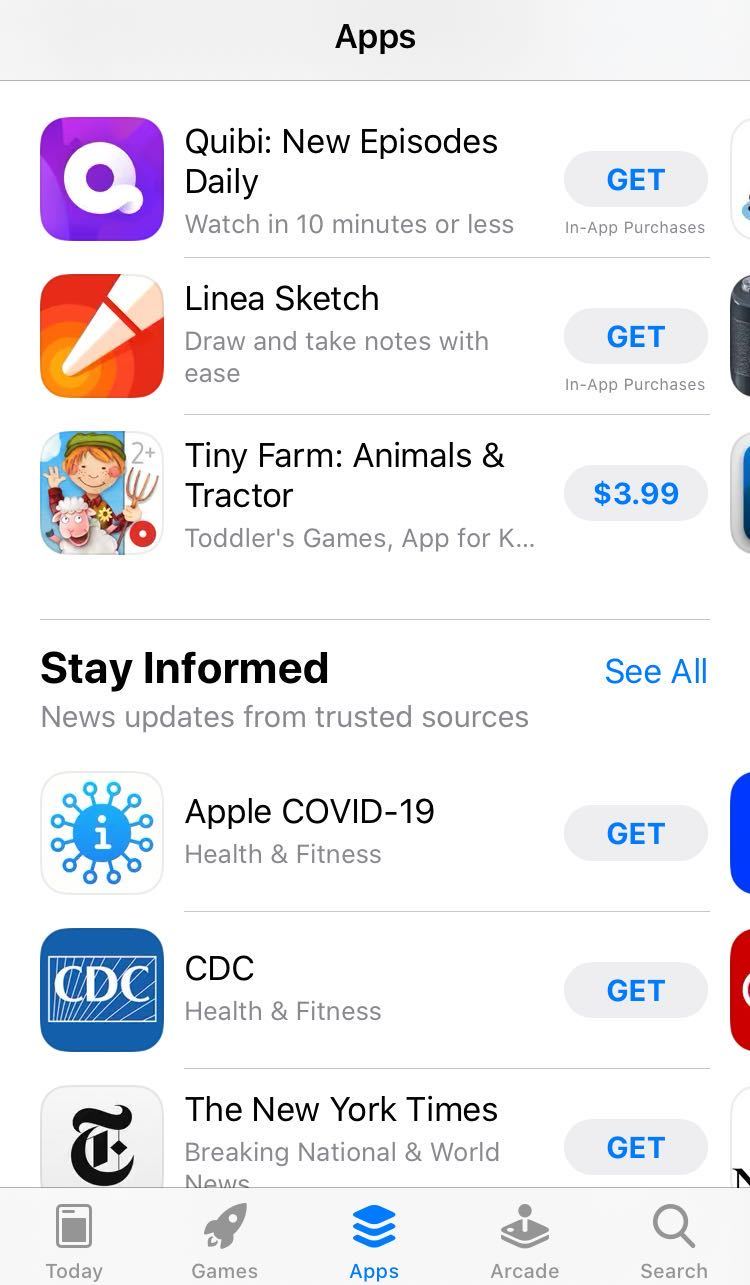Open The New York Times app icon
Screen dimensions: 750x1285
click(x=101, y=1140)
